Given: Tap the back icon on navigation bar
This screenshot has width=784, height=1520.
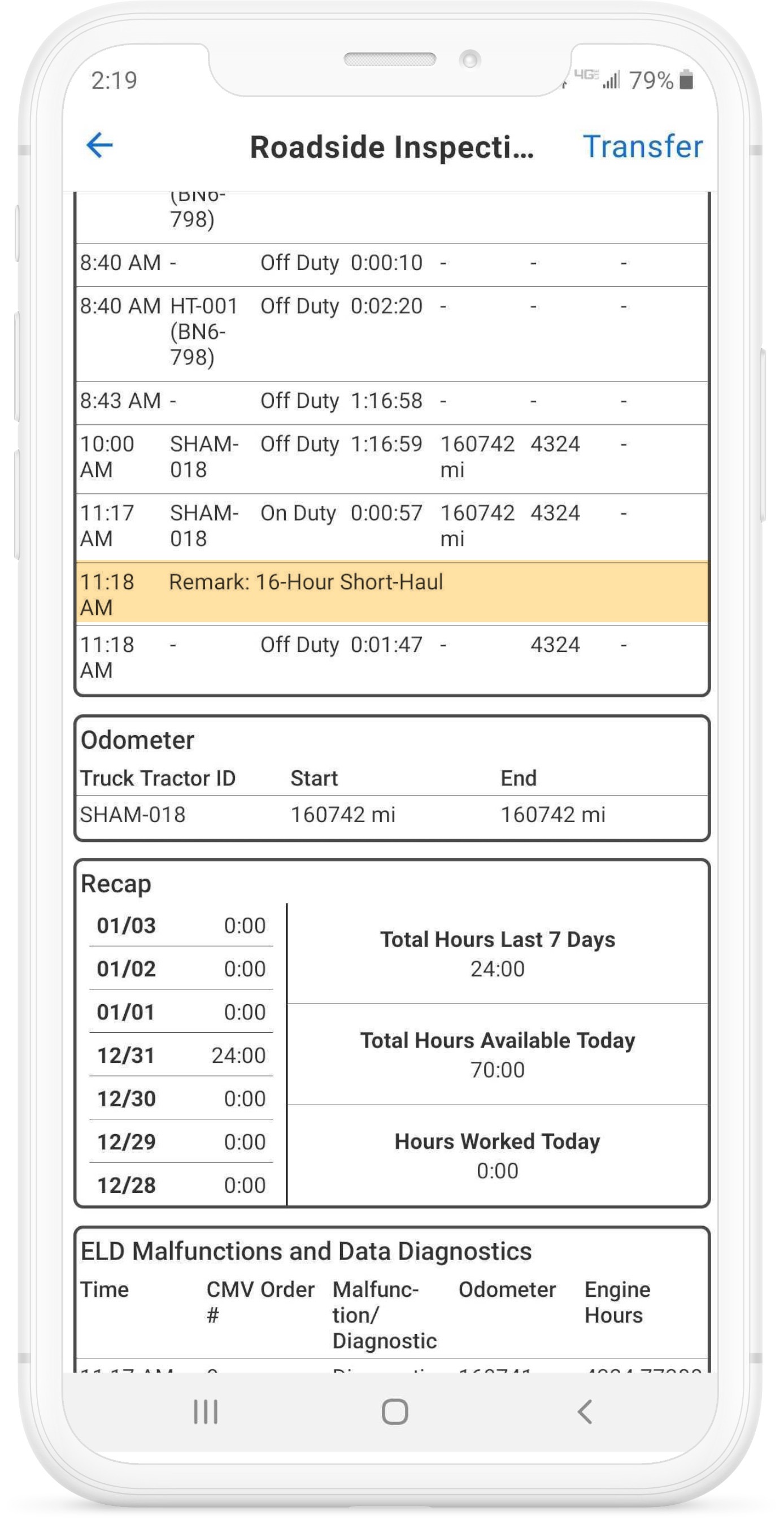Looking at the screenshot, I should coord(583,1412).
